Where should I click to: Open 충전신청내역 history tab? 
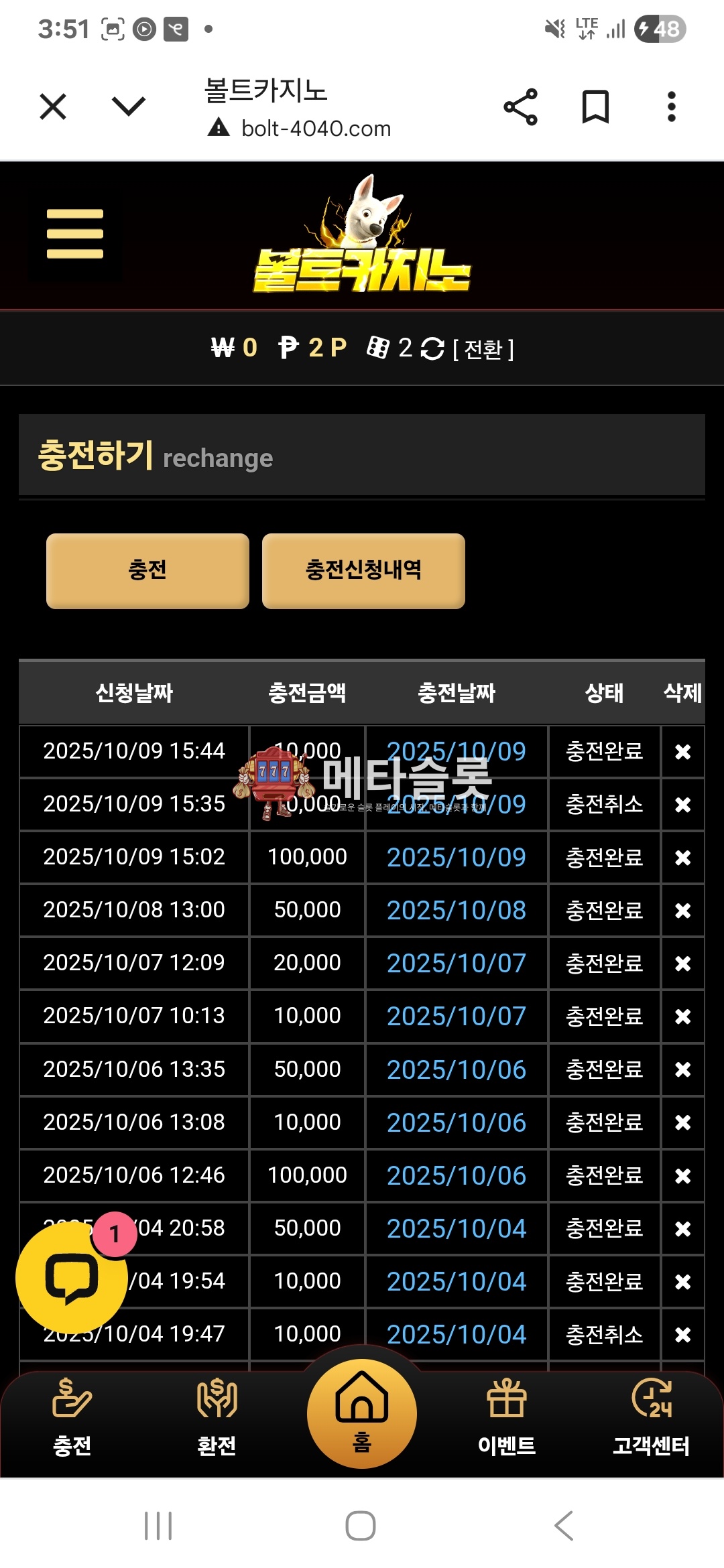pos(363,571)
